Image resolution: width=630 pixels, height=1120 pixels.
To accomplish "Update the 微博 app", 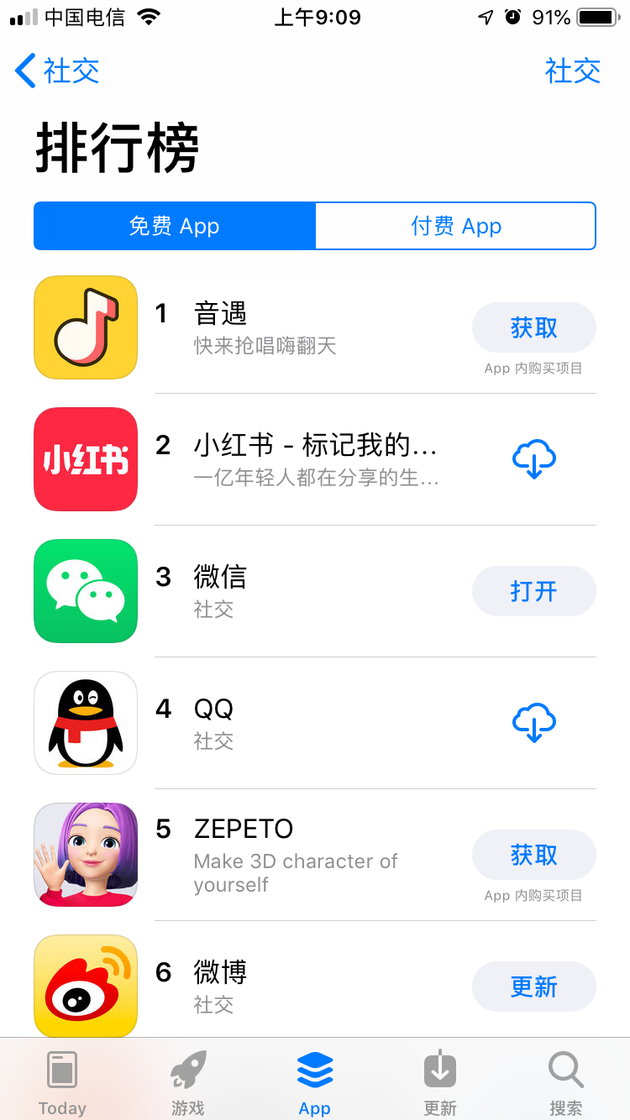I will point(533,987).
